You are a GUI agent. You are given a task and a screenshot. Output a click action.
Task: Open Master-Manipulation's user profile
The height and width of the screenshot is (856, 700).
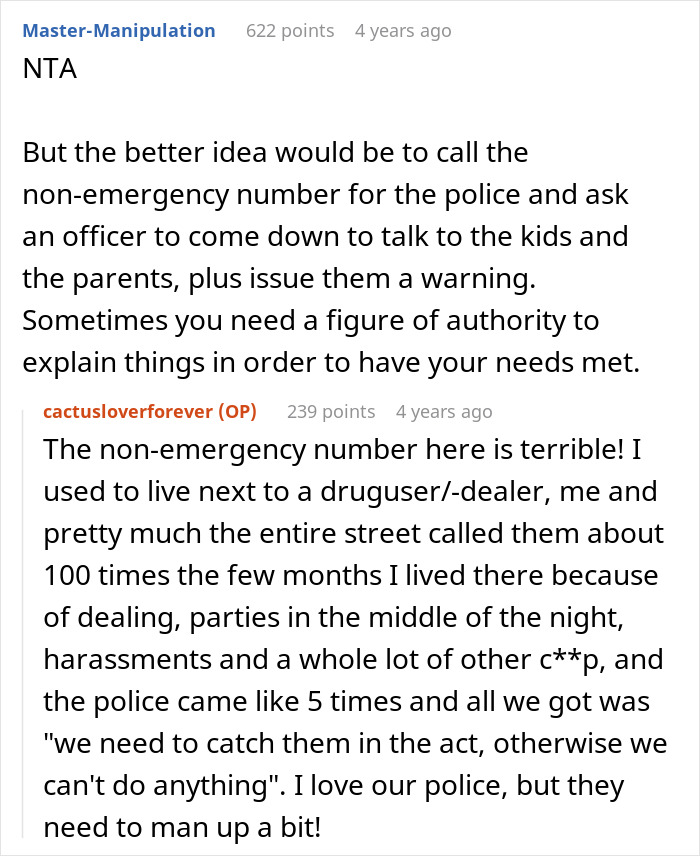[x=118, y=31]
